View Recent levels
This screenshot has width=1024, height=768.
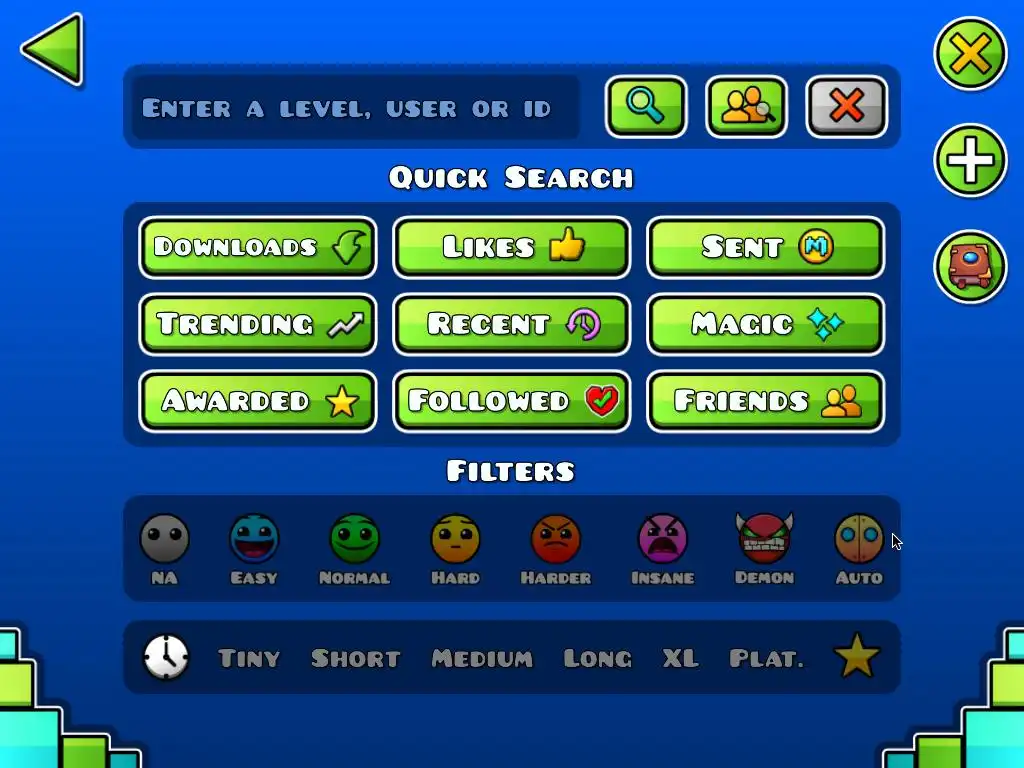(512, 324)
